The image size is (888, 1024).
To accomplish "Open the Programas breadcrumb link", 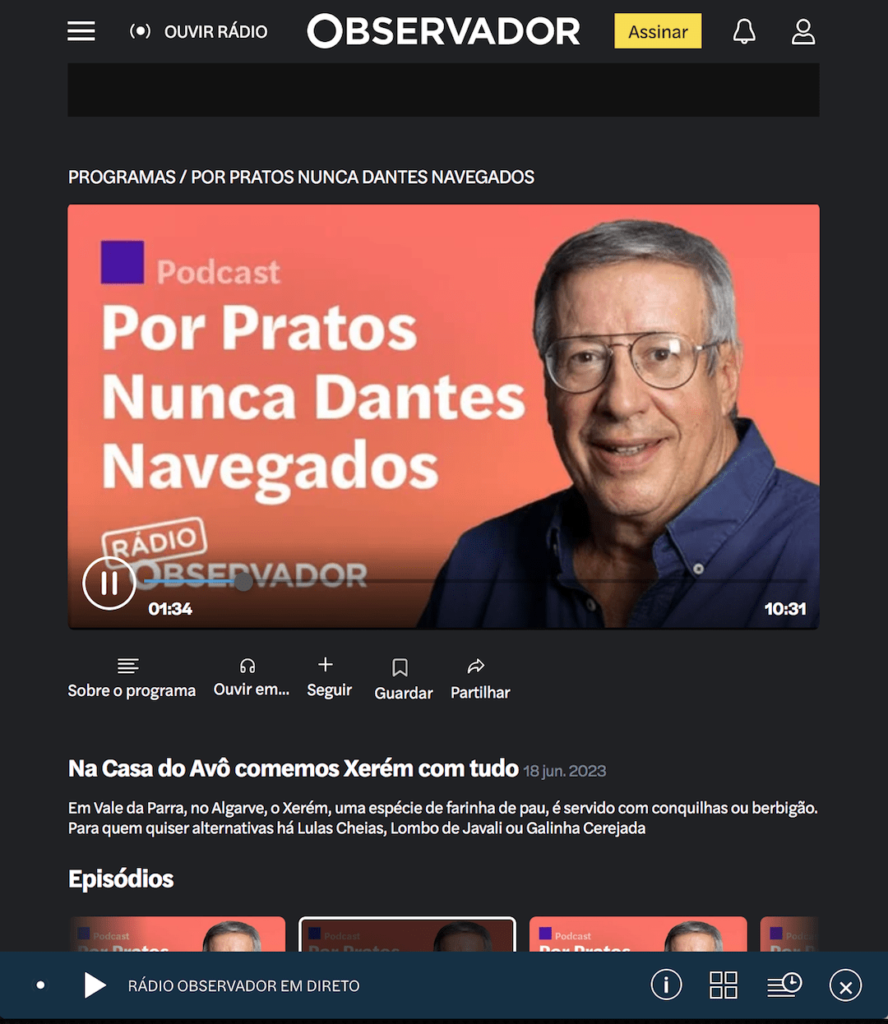I will (121, 177).
